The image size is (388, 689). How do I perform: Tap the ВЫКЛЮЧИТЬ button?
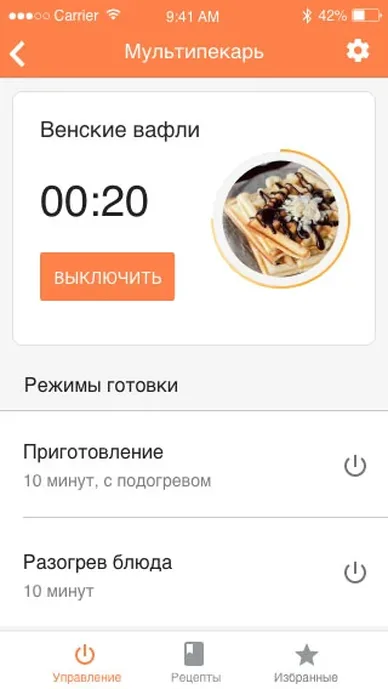point(107,276)
